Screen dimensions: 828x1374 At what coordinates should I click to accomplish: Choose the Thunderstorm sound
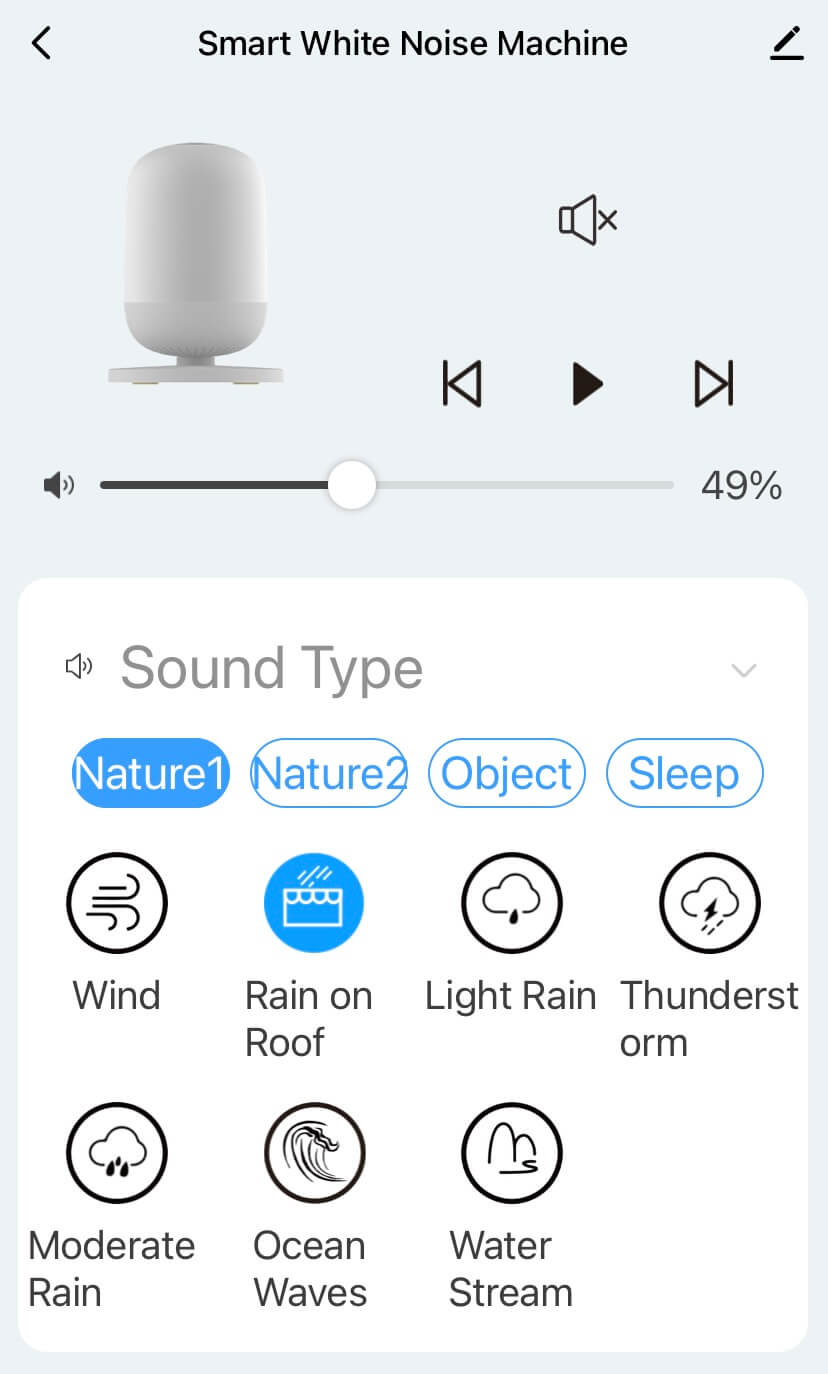pyautogui.click(x=709, y=903)
